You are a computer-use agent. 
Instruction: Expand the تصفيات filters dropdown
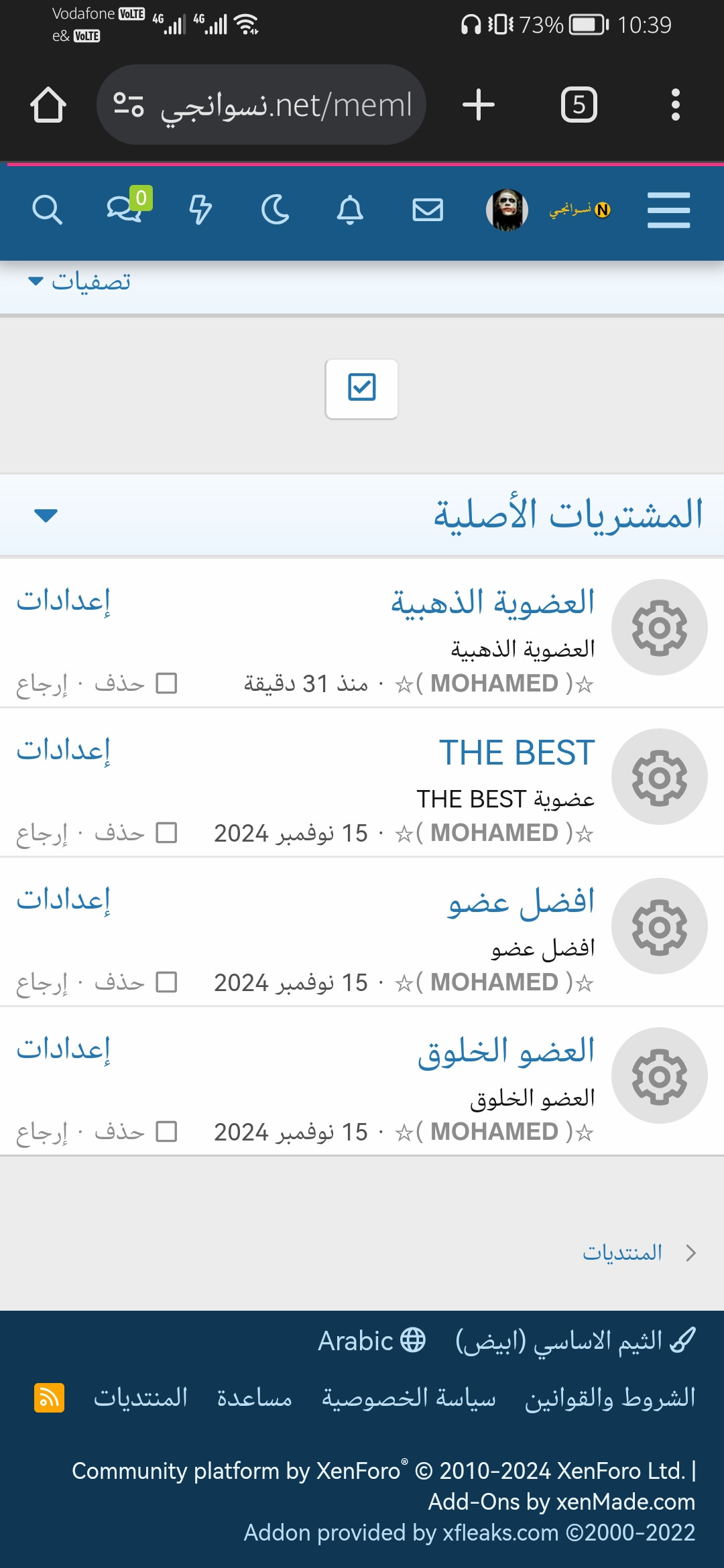tap(80, 281)
